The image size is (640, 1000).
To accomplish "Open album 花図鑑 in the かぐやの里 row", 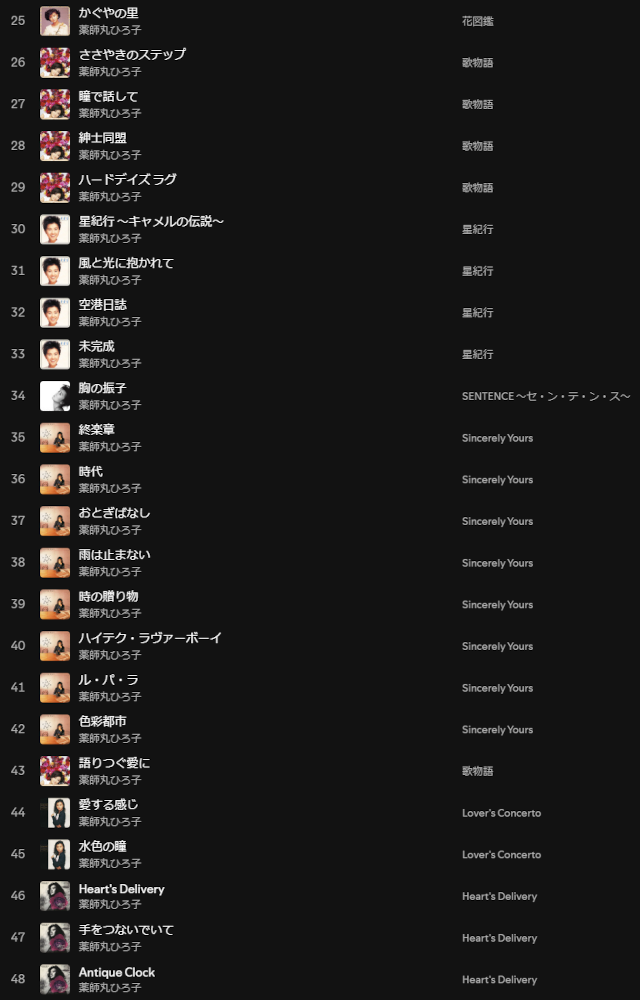I will coord(477,21).
